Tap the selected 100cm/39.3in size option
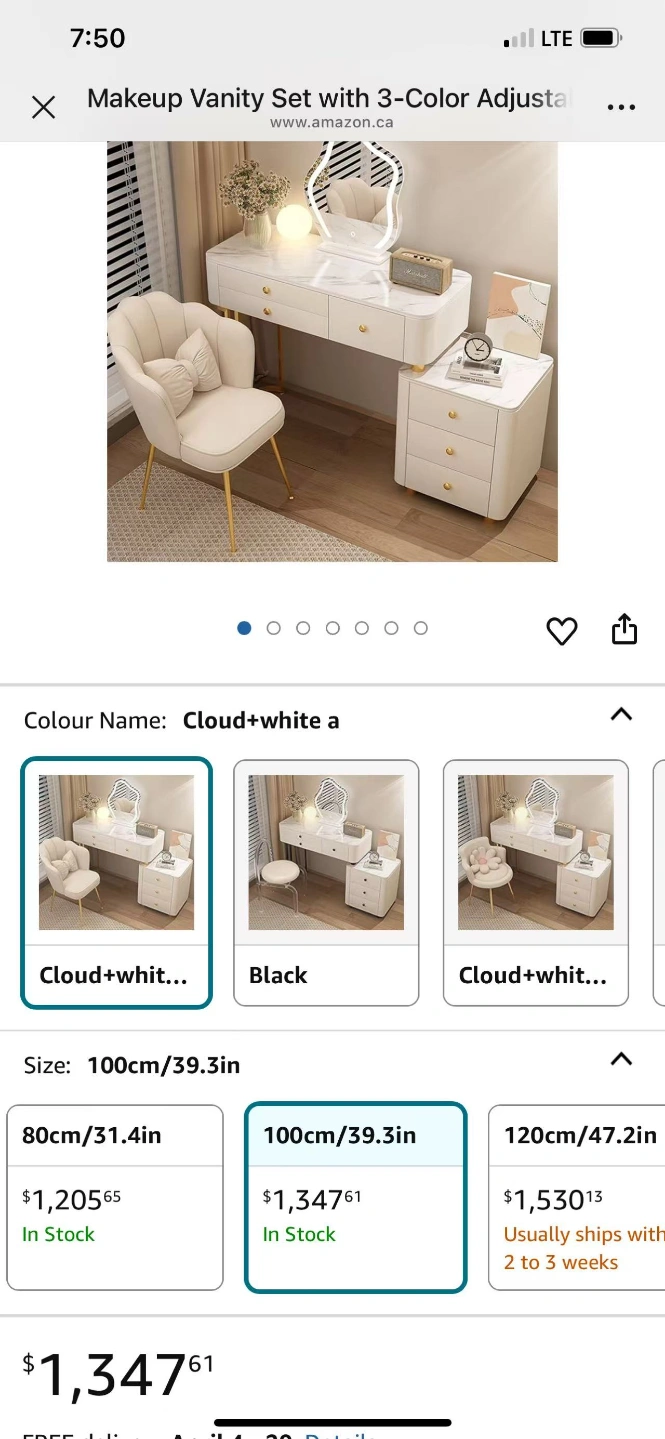The image size is (665, 1439). (356, 1197)
